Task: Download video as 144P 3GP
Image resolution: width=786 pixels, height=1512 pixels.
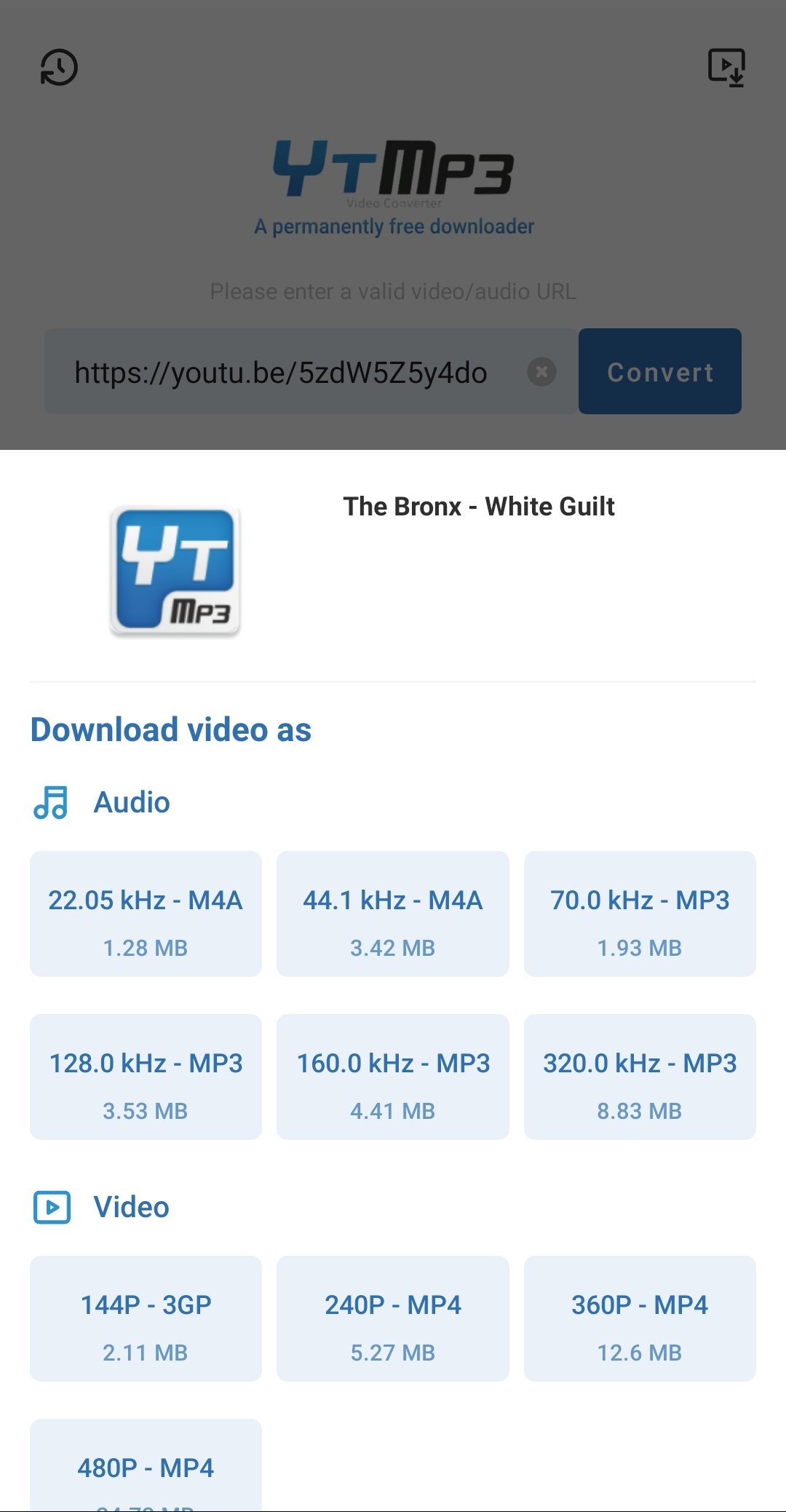Action: pyautogui.click(x=146, y=1318)
